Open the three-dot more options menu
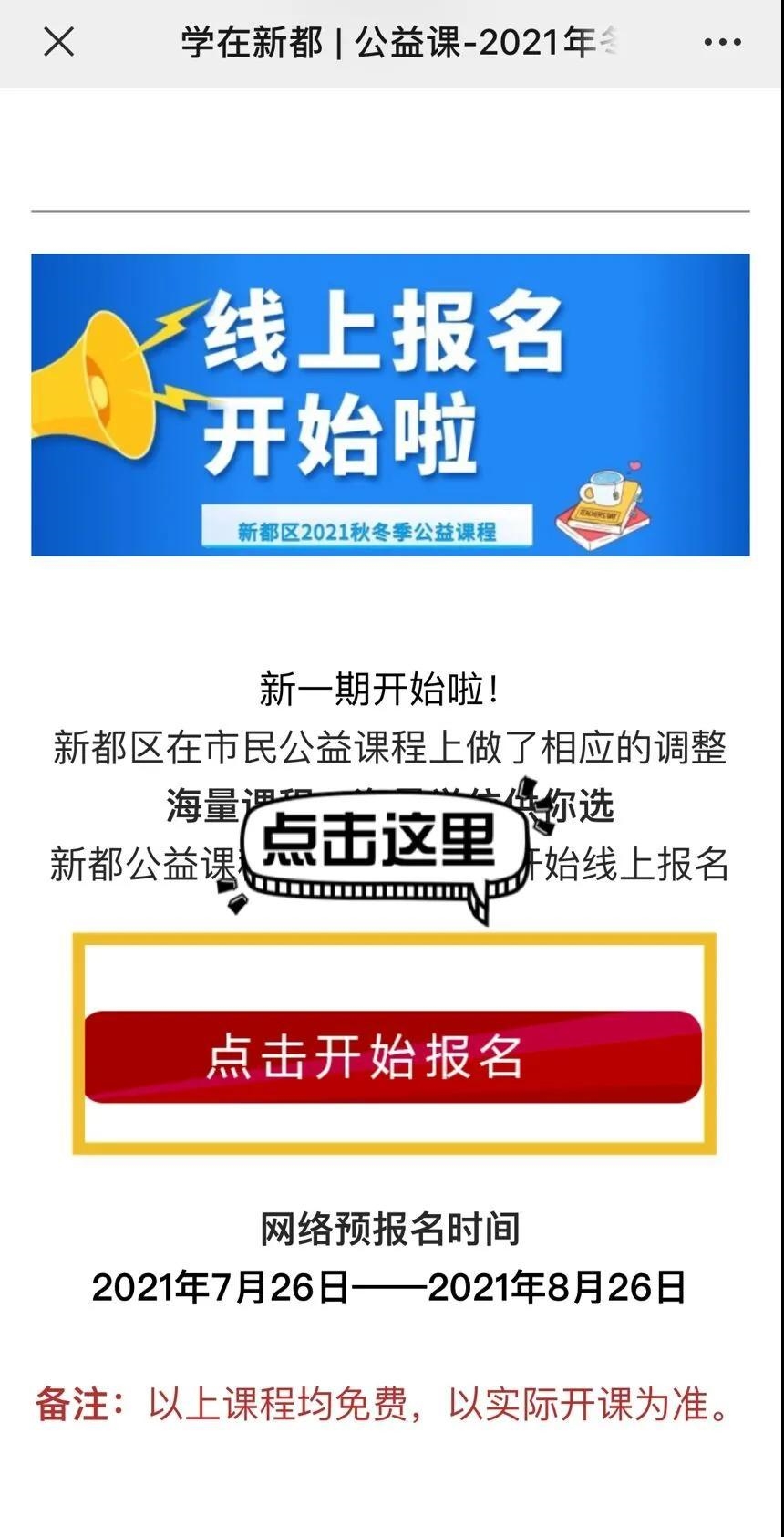 (x=722, y=42)
